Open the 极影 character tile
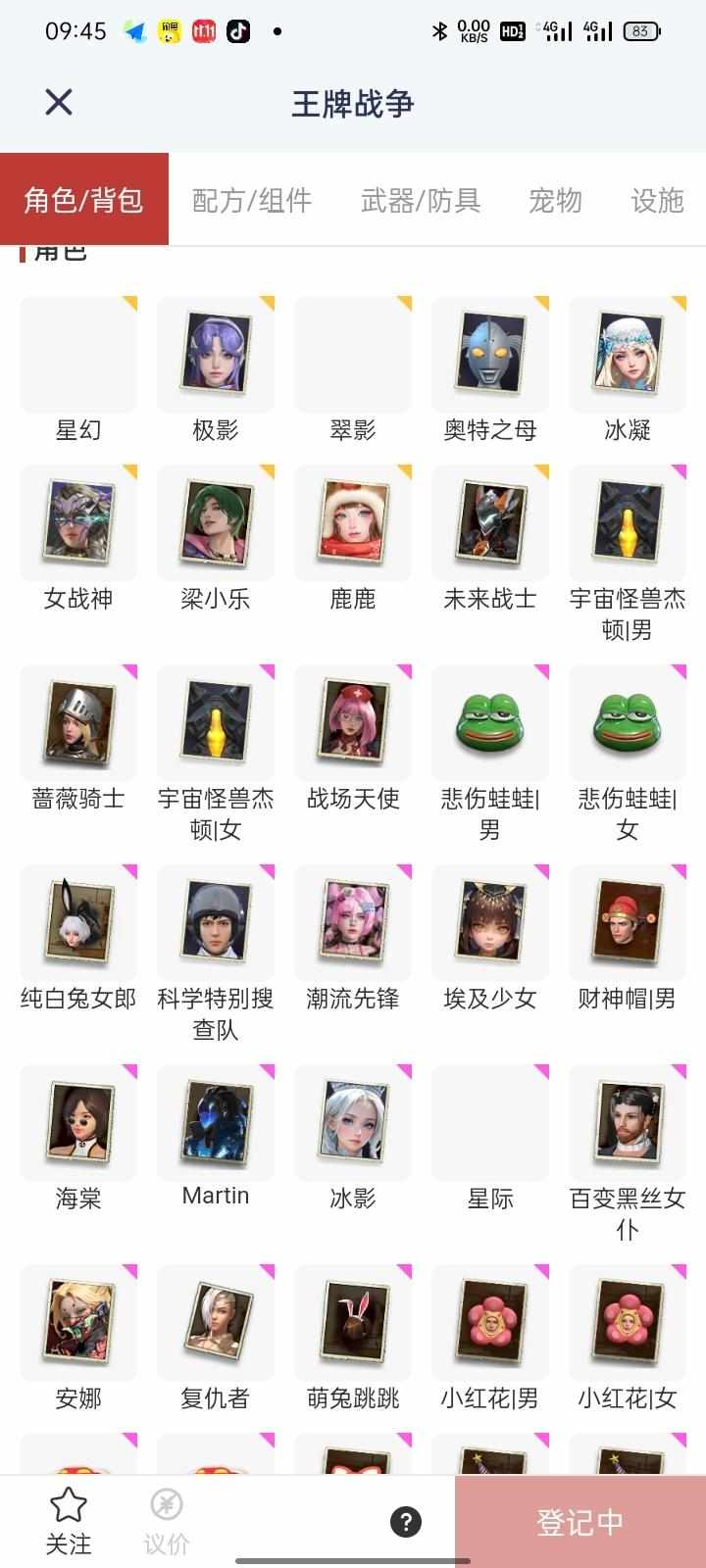The image size is (706, 1568). [x=216, y=355]
